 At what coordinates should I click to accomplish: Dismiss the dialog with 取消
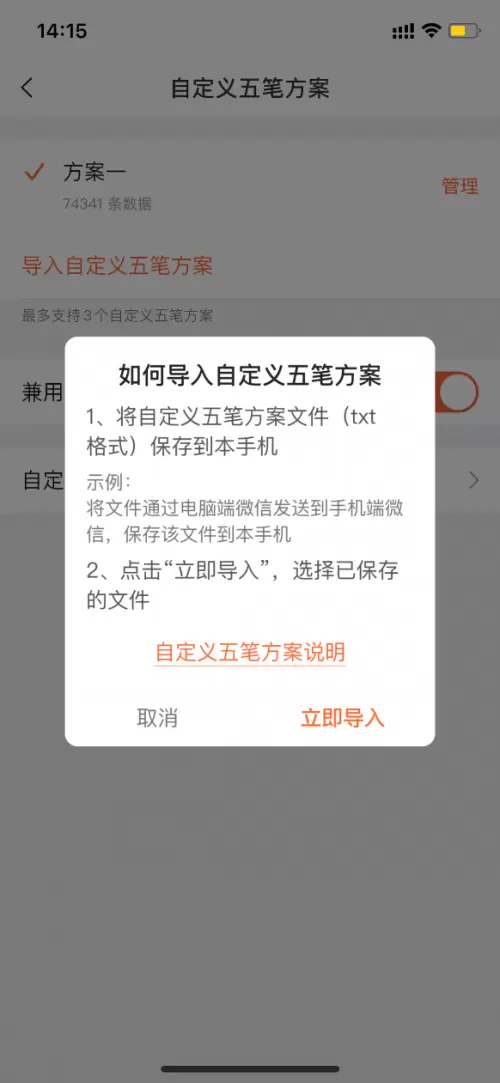pyautogui.click(x=157, y=718)
